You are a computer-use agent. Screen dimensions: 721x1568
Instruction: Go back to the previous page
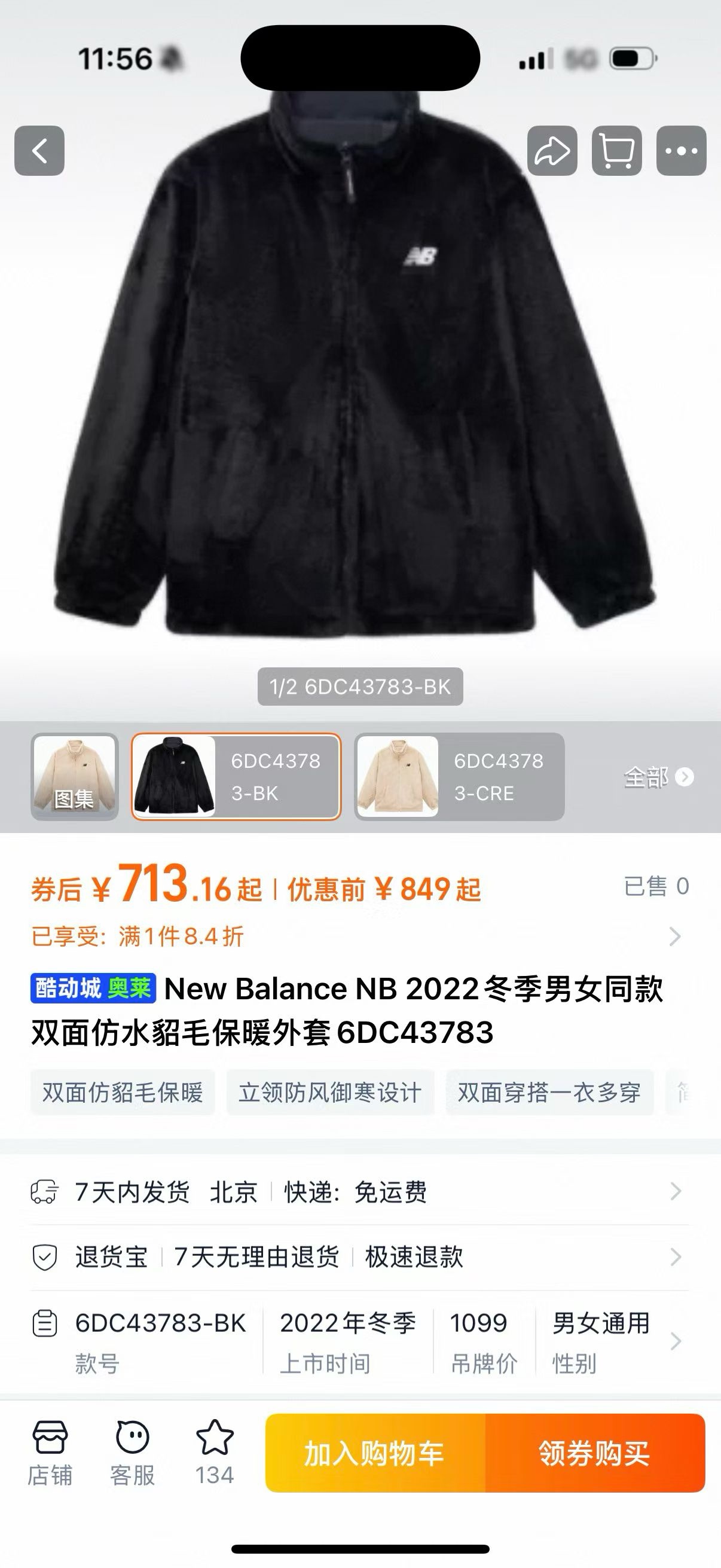(x=39, y=151)
